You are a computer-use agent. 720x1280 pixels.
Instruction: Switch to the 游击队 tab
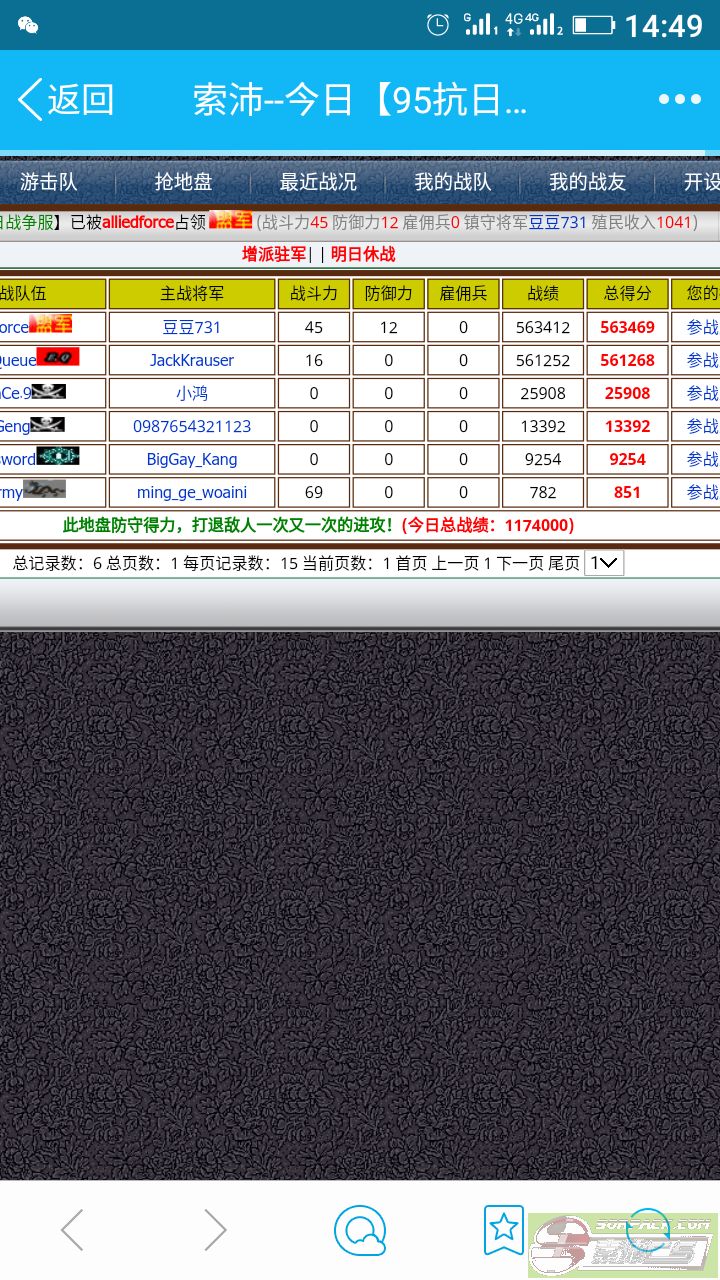(48, 182)
